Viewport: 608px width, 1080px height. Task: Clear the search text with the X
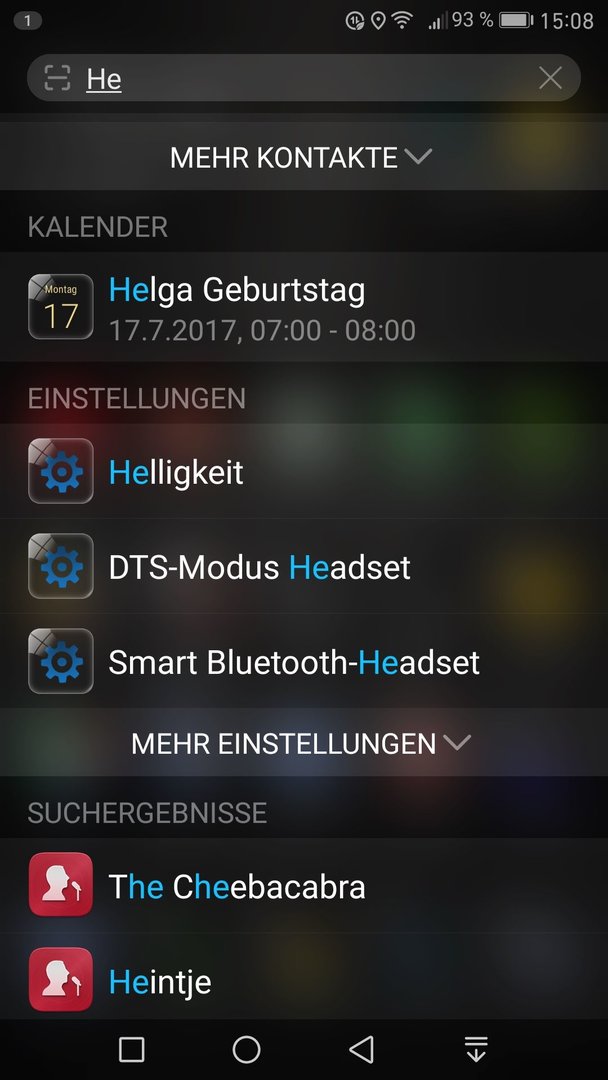[x=550, y=78]
